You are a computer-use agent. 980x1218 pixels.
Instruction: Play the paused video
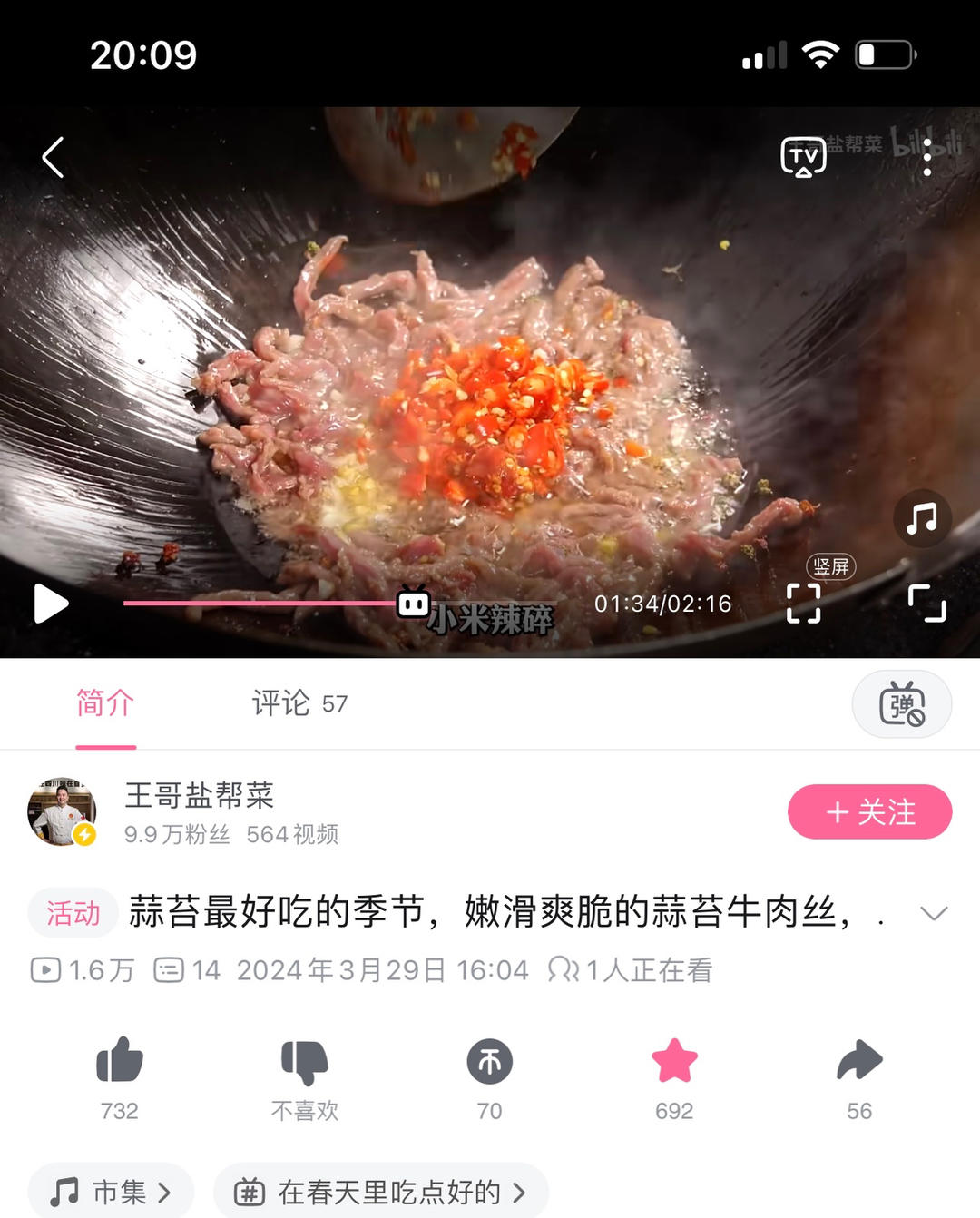tap(51, 604)
